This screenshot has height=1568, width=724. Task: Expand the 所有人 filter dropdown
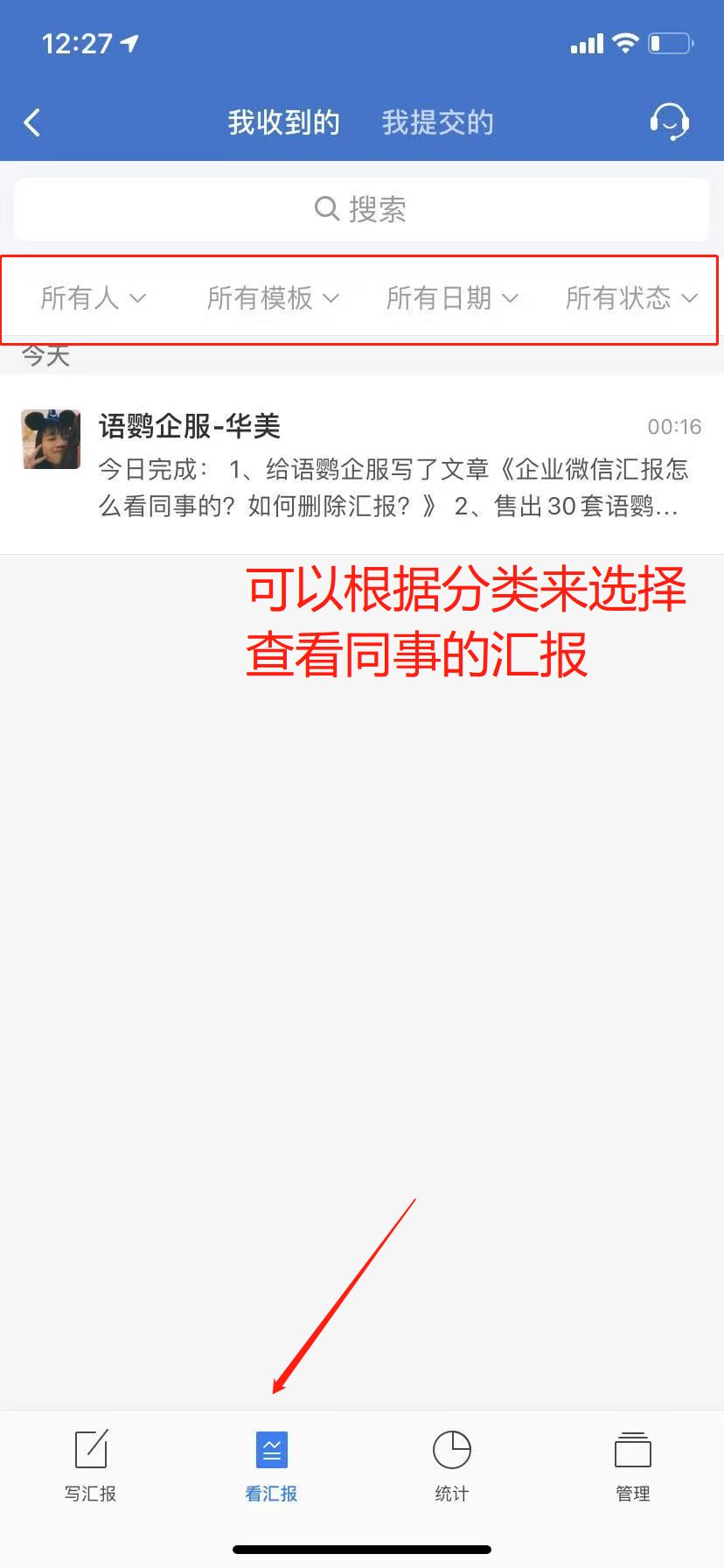93,298
